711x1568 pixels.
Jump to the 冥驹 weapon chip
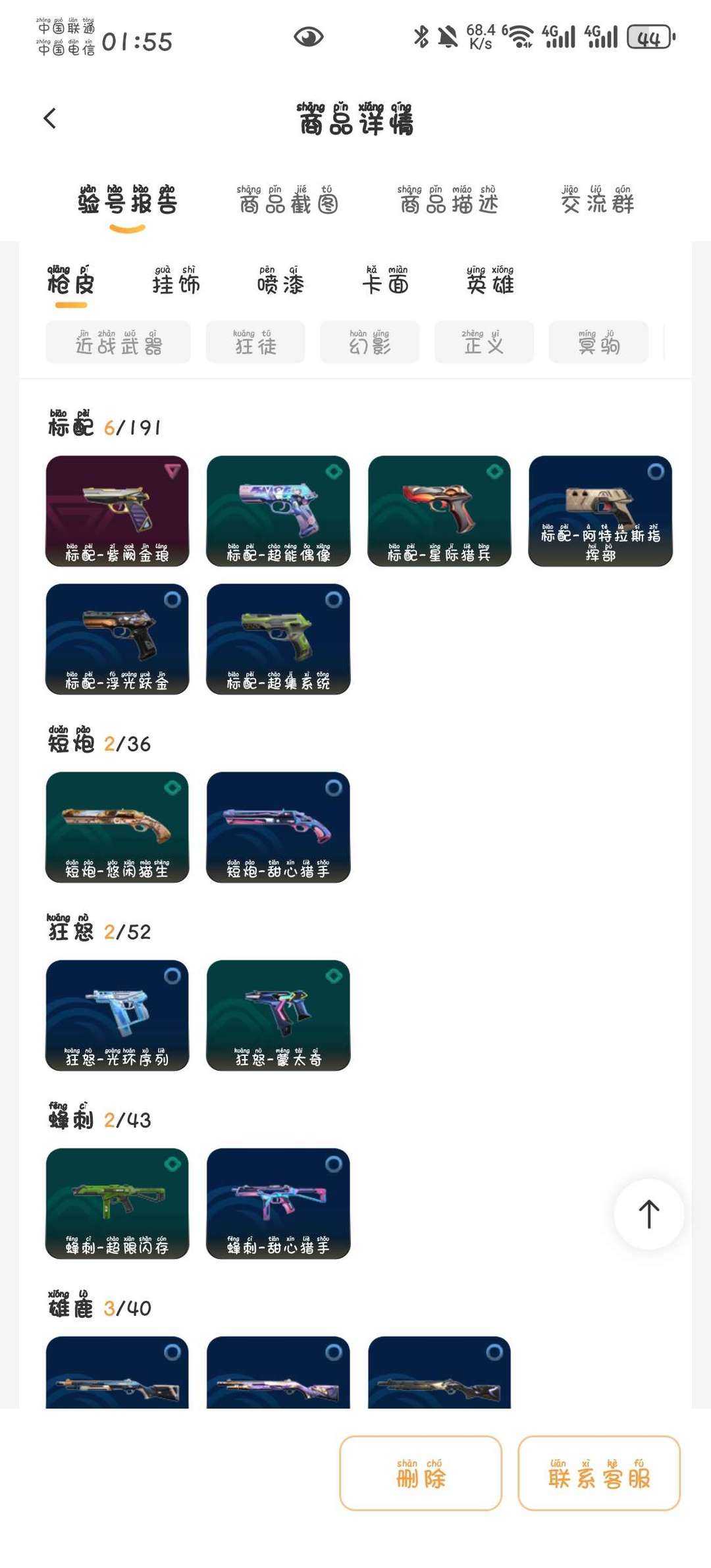(x=598, y=342)
